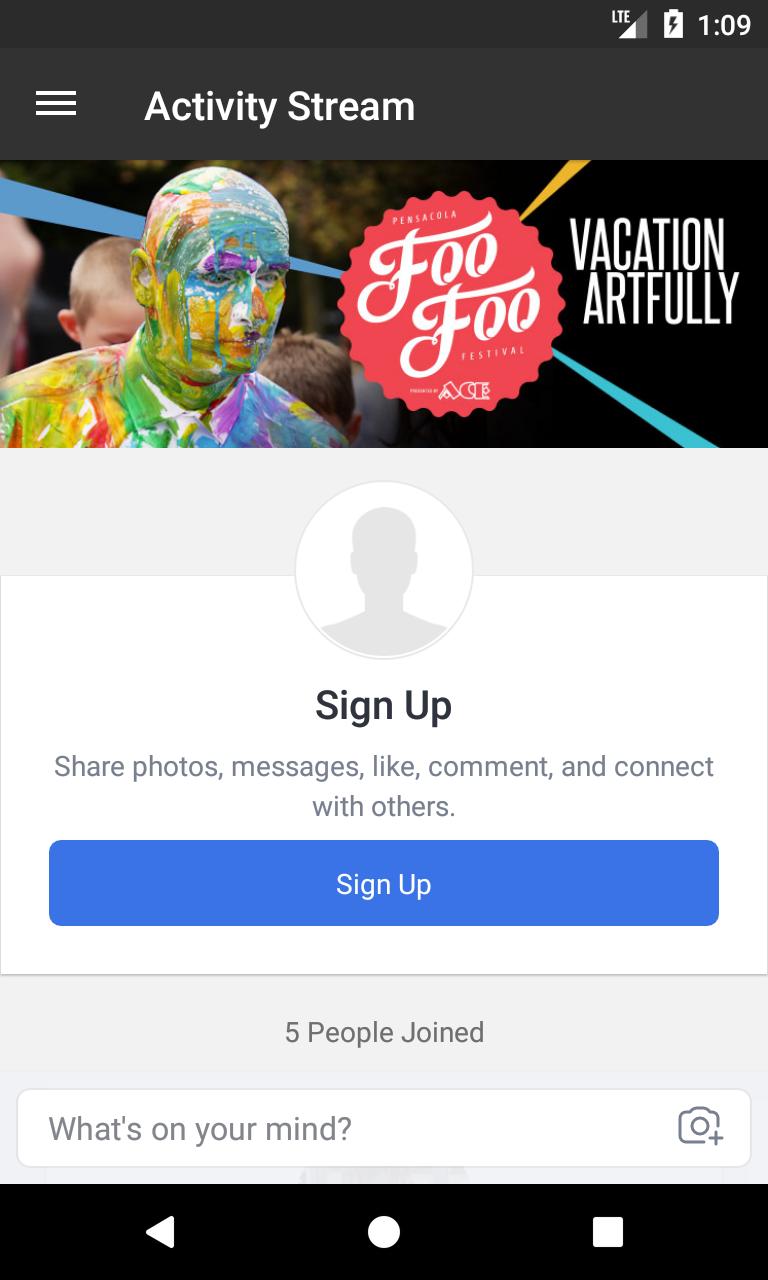Tap the blue Sign Up button
Viewport: 768px width, 1280px height.
pyautogui.click(x=384, y=883)
